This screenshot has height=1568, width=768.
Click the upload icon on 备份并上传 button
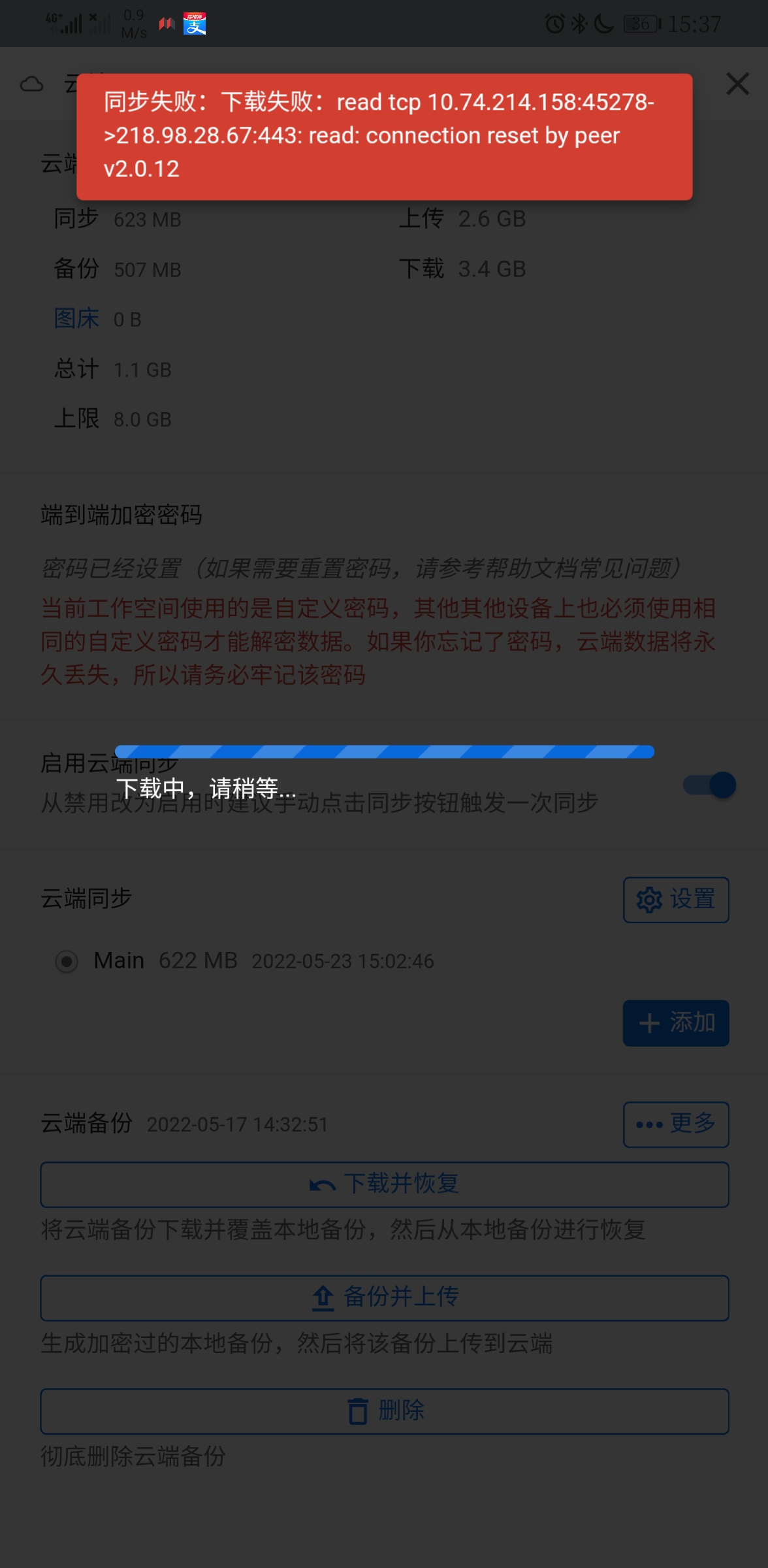pos(323,1298)
